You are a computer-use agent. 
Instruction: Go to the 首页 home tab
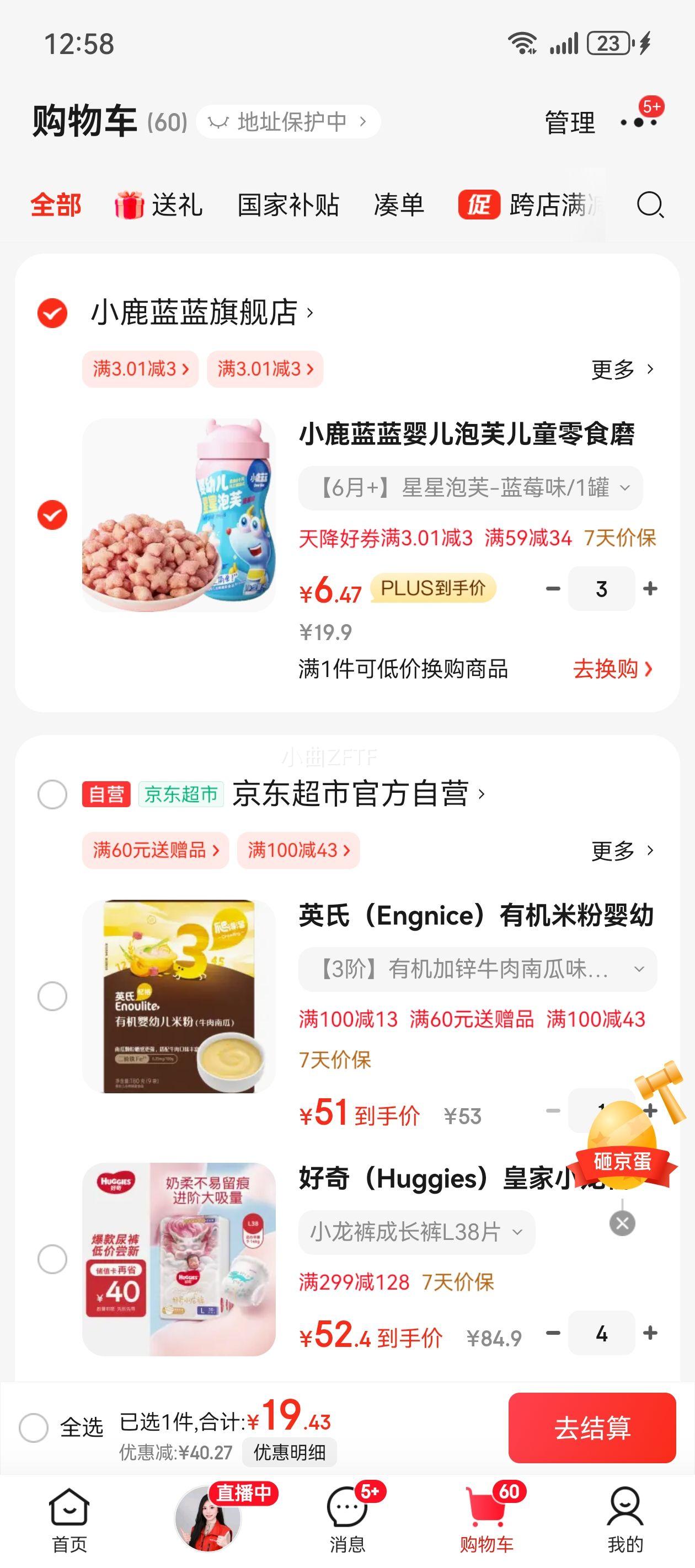(x=69, y=1520)
